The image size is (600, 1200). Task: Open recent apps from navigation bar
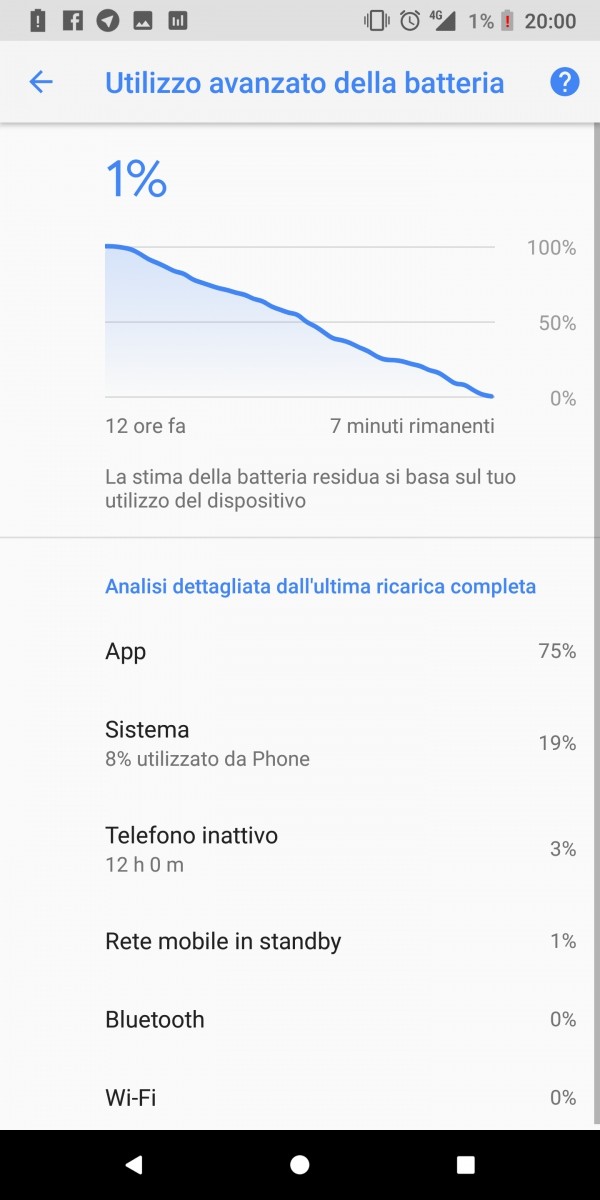465,1164
